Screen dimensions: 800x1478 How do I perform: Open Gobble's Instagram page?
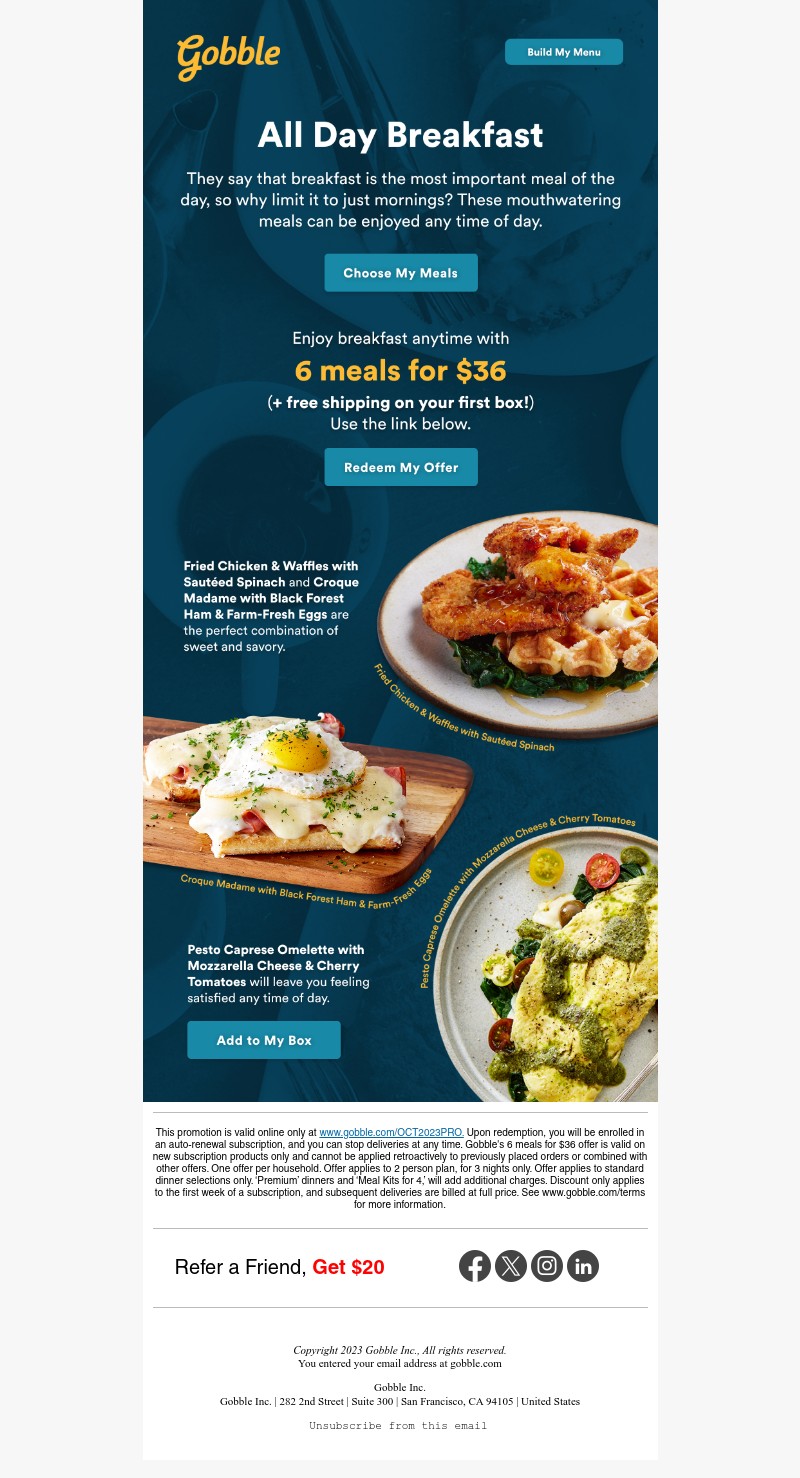(x=547, y=1266)
